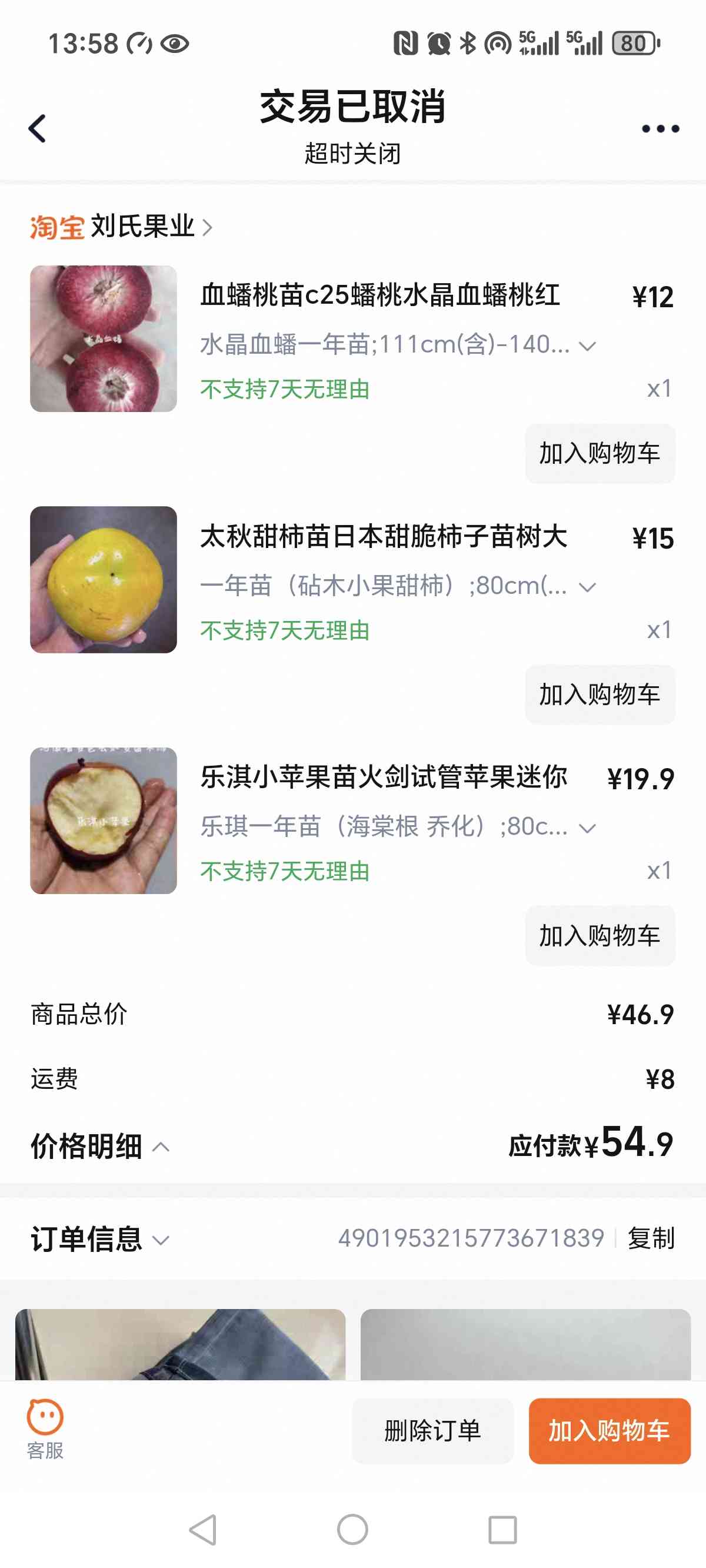Go to the system home screen
Screen dimensions: 706x1568
tap(352, 1529)
